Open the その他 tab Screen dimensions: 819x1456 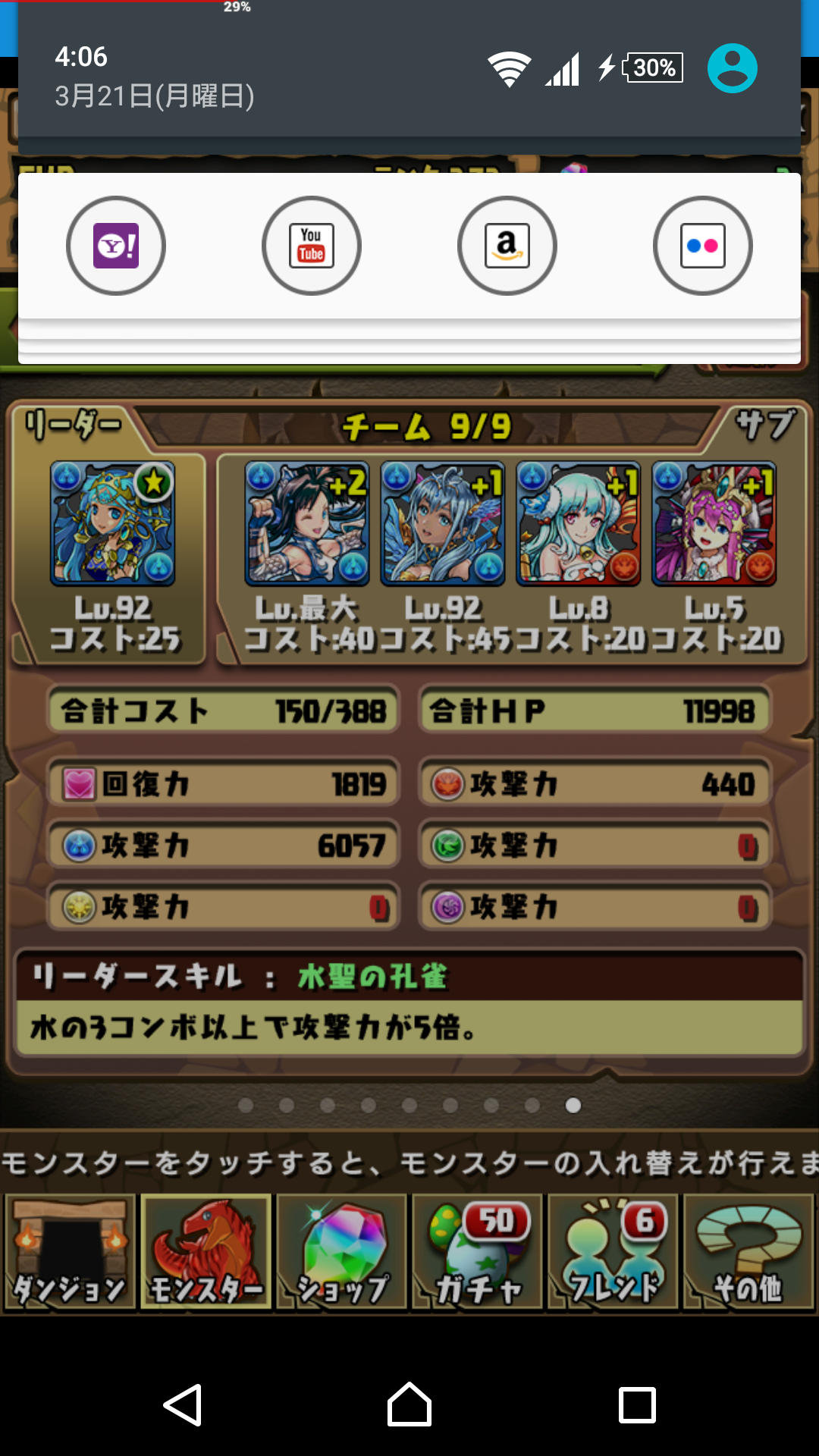point(748,1252)
